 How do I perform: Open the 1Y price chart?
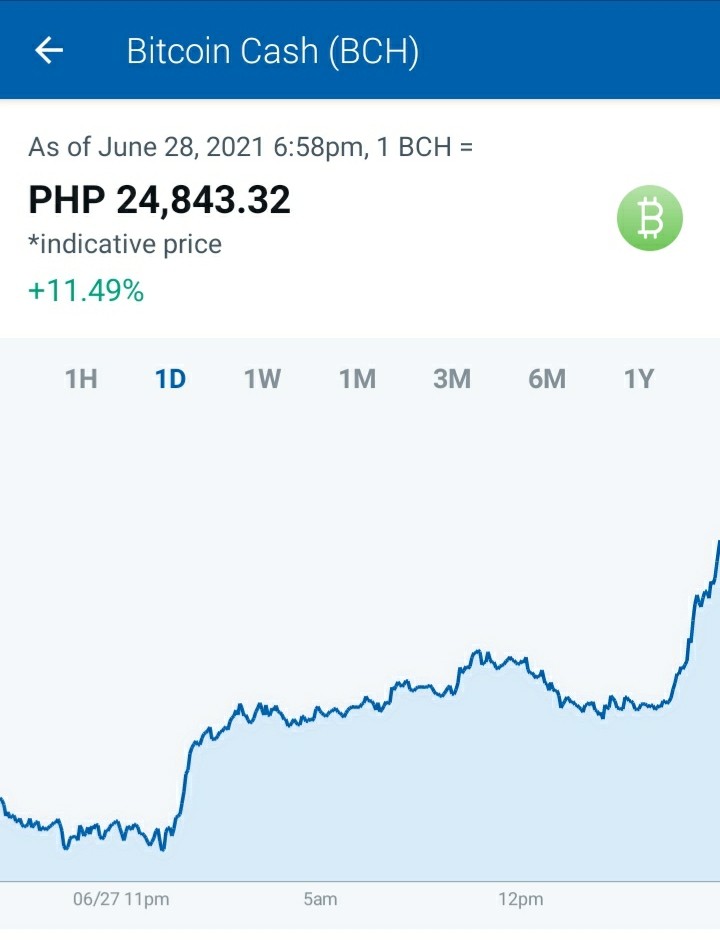[639, 379]
